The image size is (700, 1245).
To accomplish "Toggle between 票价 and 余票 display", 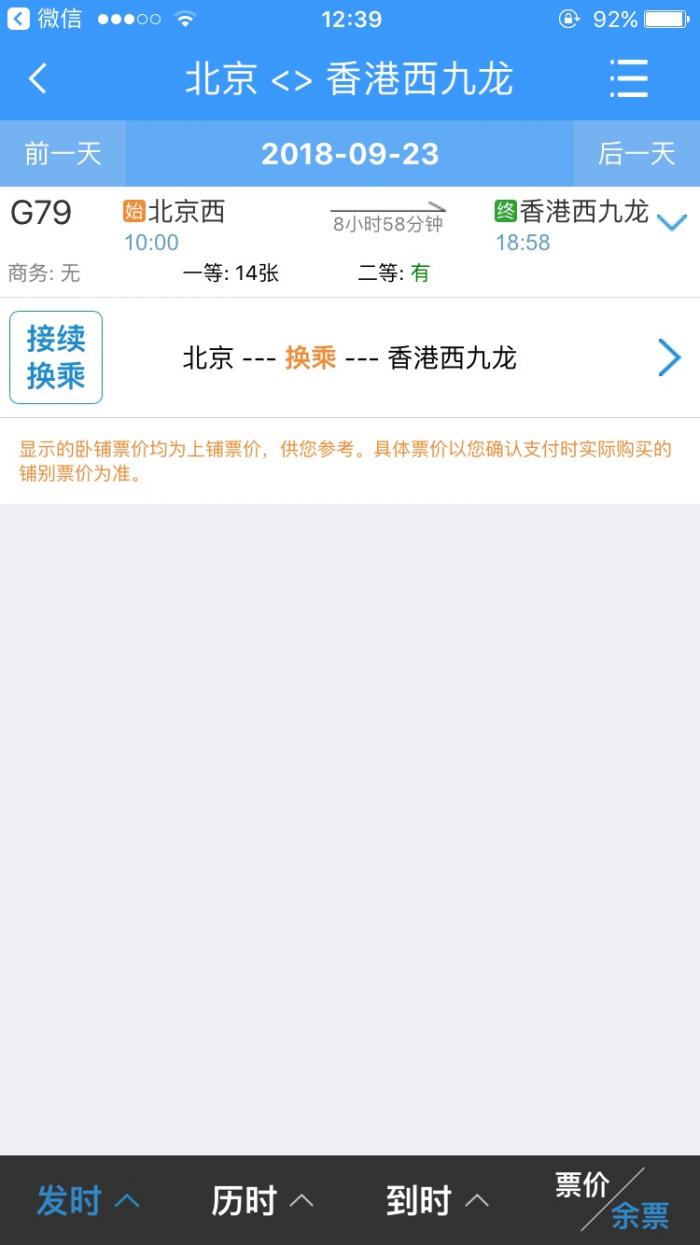I will click(x=612, y=1200).
